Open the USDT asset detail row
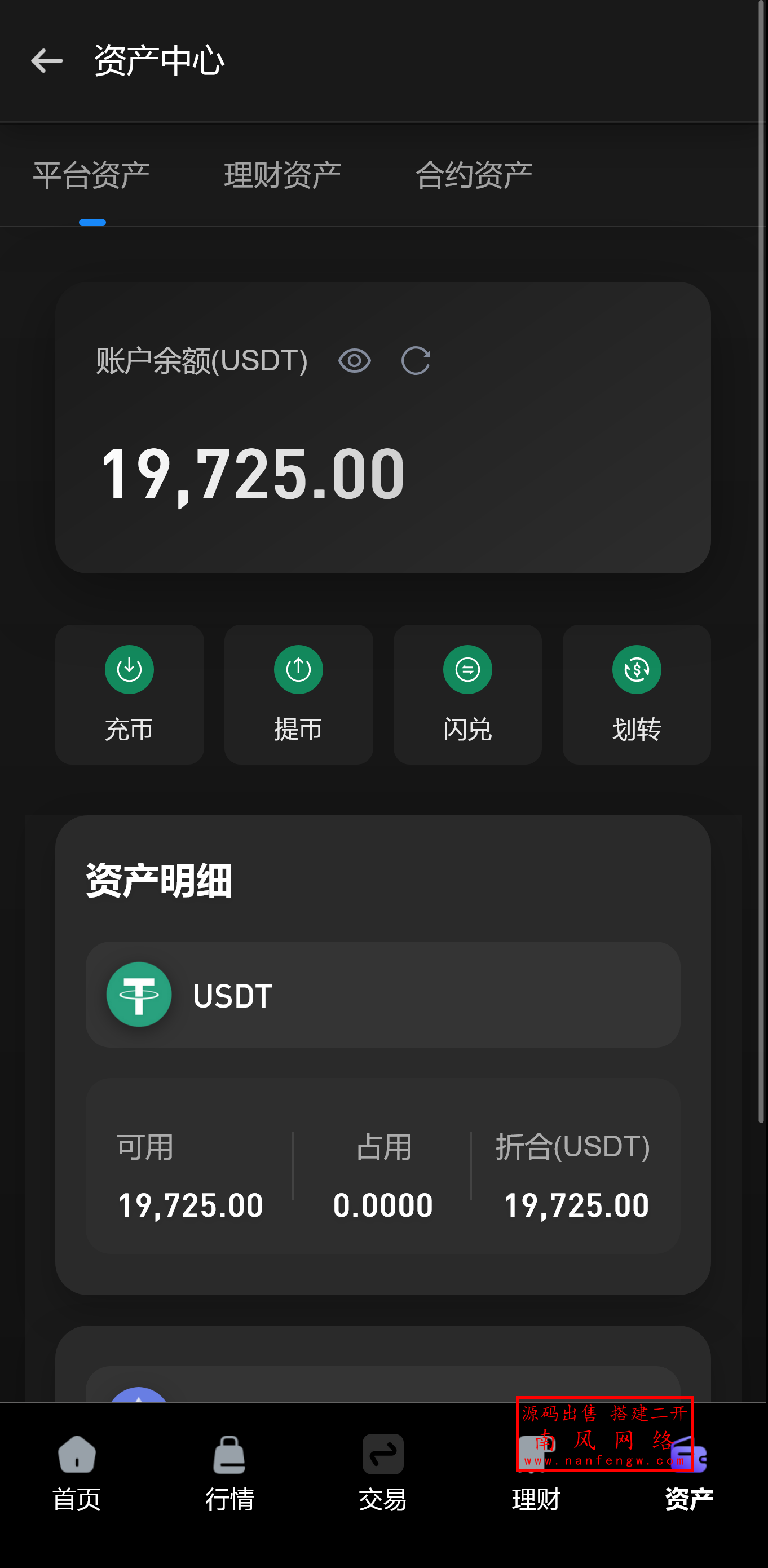This screenshot has height=1568, width=768. click(x=383, y=995)
